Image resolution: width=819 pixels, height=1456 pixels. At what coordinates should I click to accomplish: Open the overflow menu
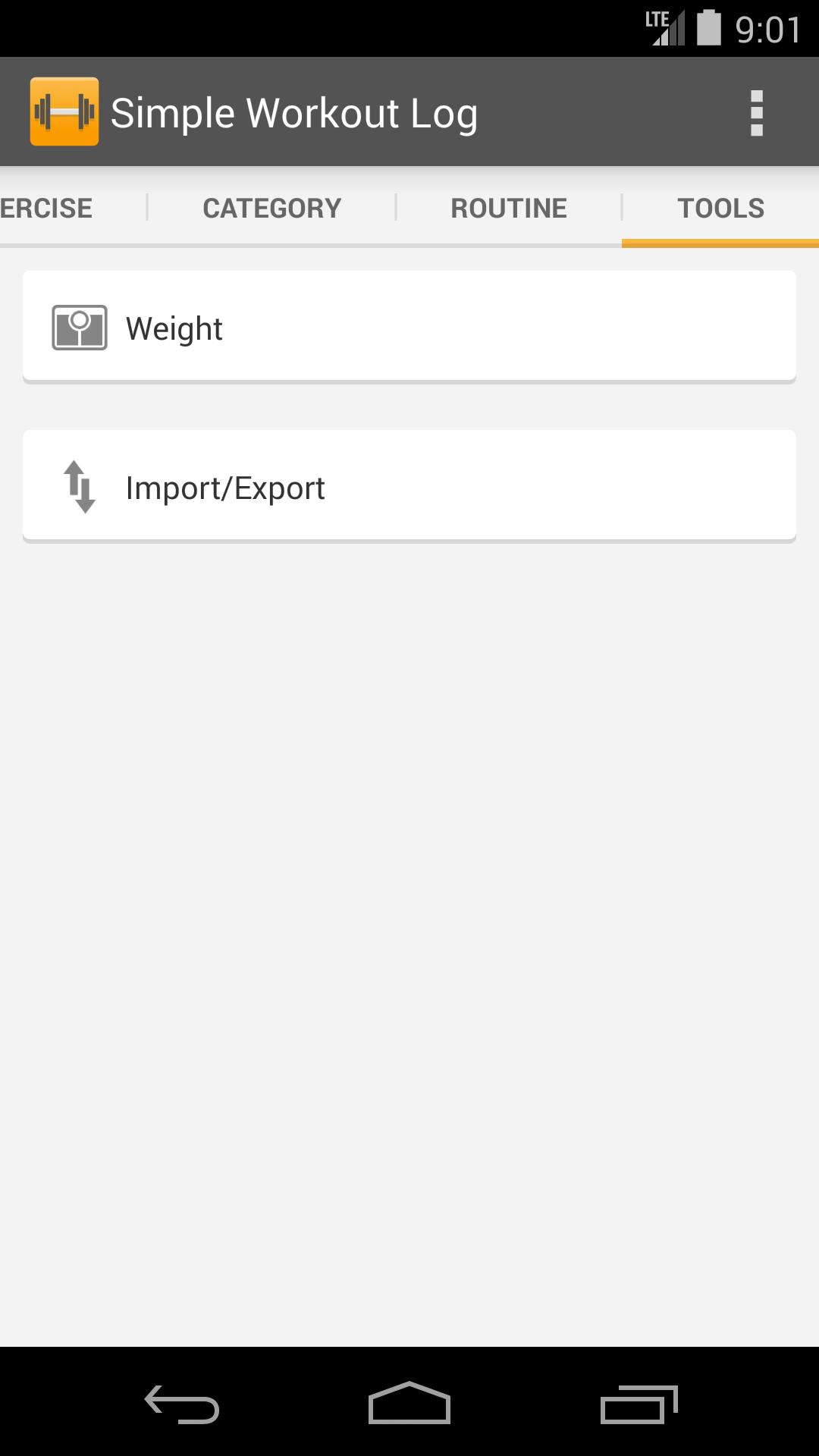click(756, 113)
